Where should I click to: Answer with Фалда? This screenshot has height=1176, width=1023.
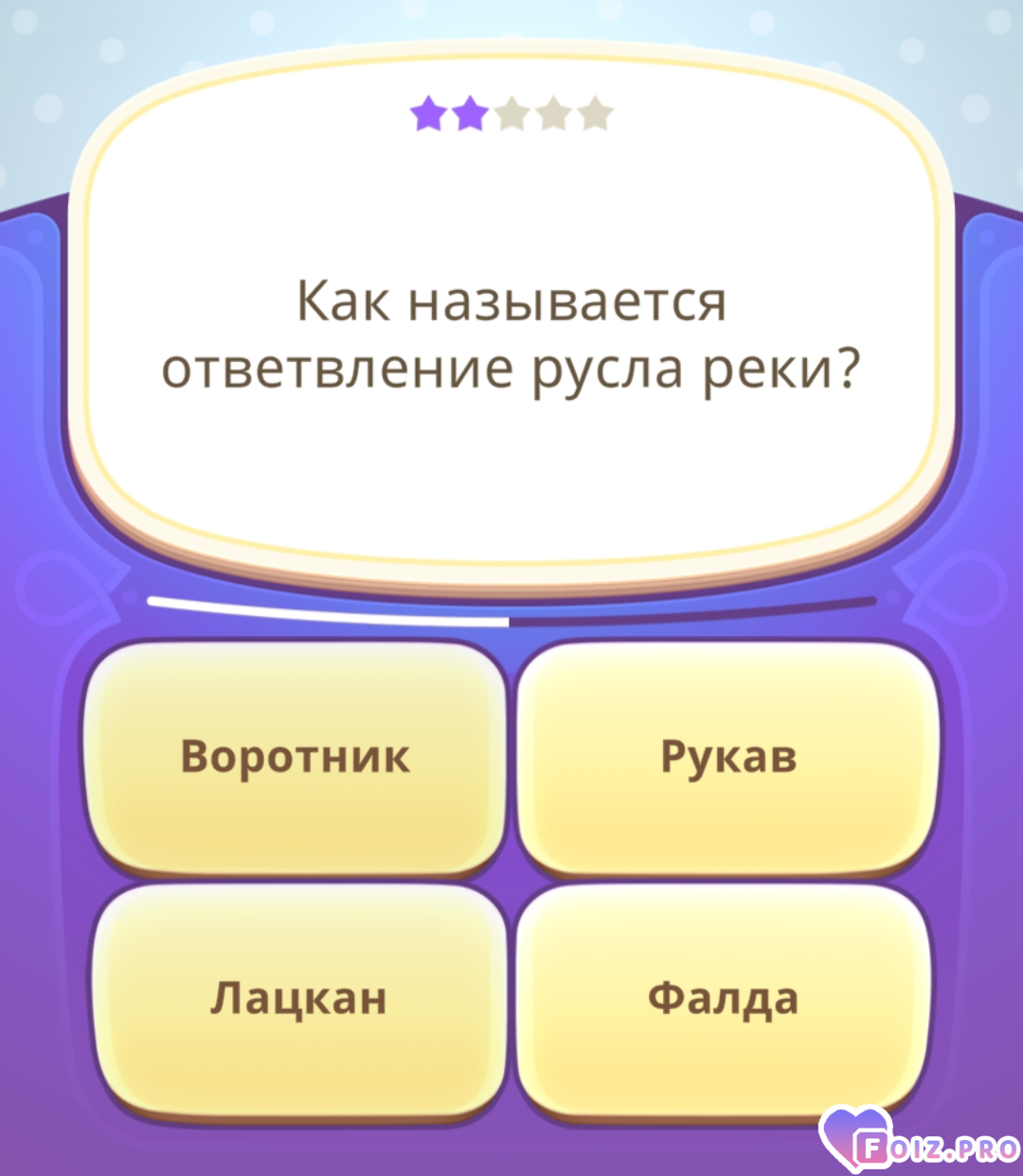(724, 998)
